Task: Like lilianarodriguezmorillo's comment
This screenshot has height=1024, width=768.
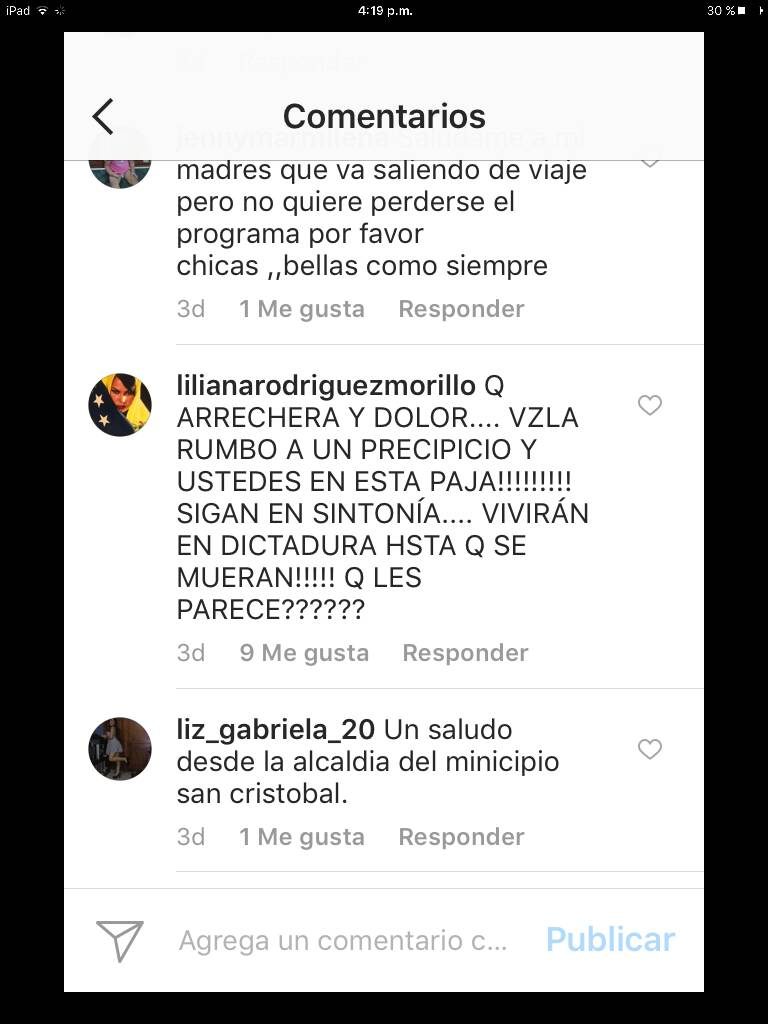Action: point(650,405)
